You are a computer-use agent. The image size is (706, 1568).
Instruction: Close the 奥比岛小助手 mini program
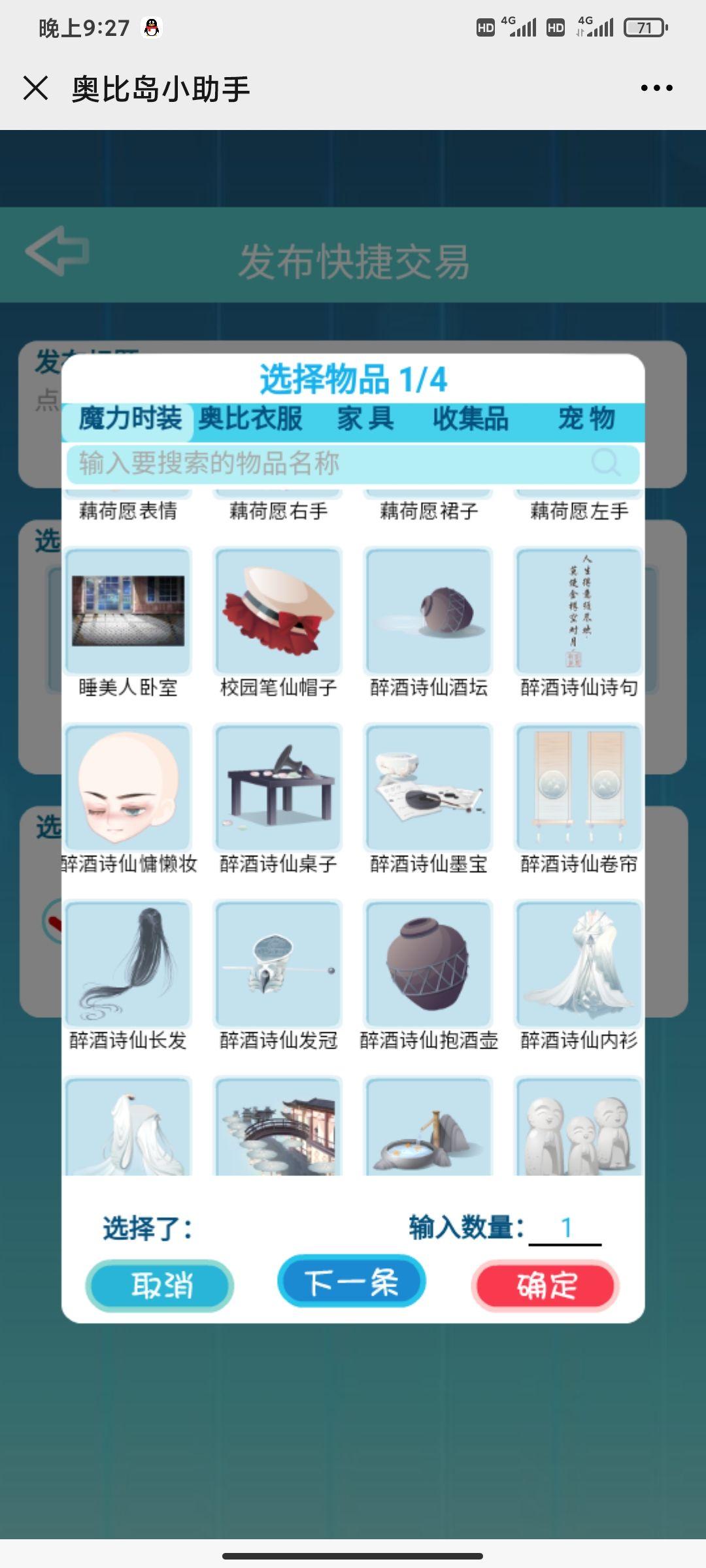pyautogui.click(x=35, y=88)
